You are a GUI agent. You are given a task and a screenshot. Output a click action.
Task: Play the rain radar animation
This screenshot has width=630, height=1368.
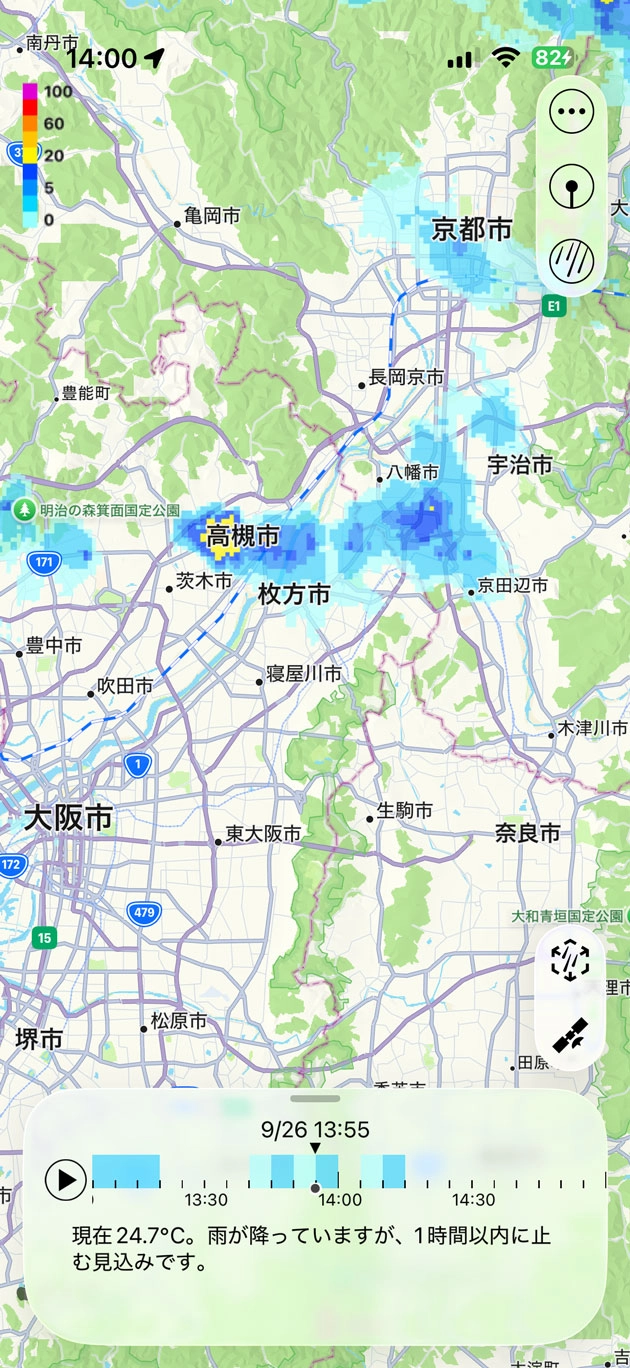(66, 1180)
